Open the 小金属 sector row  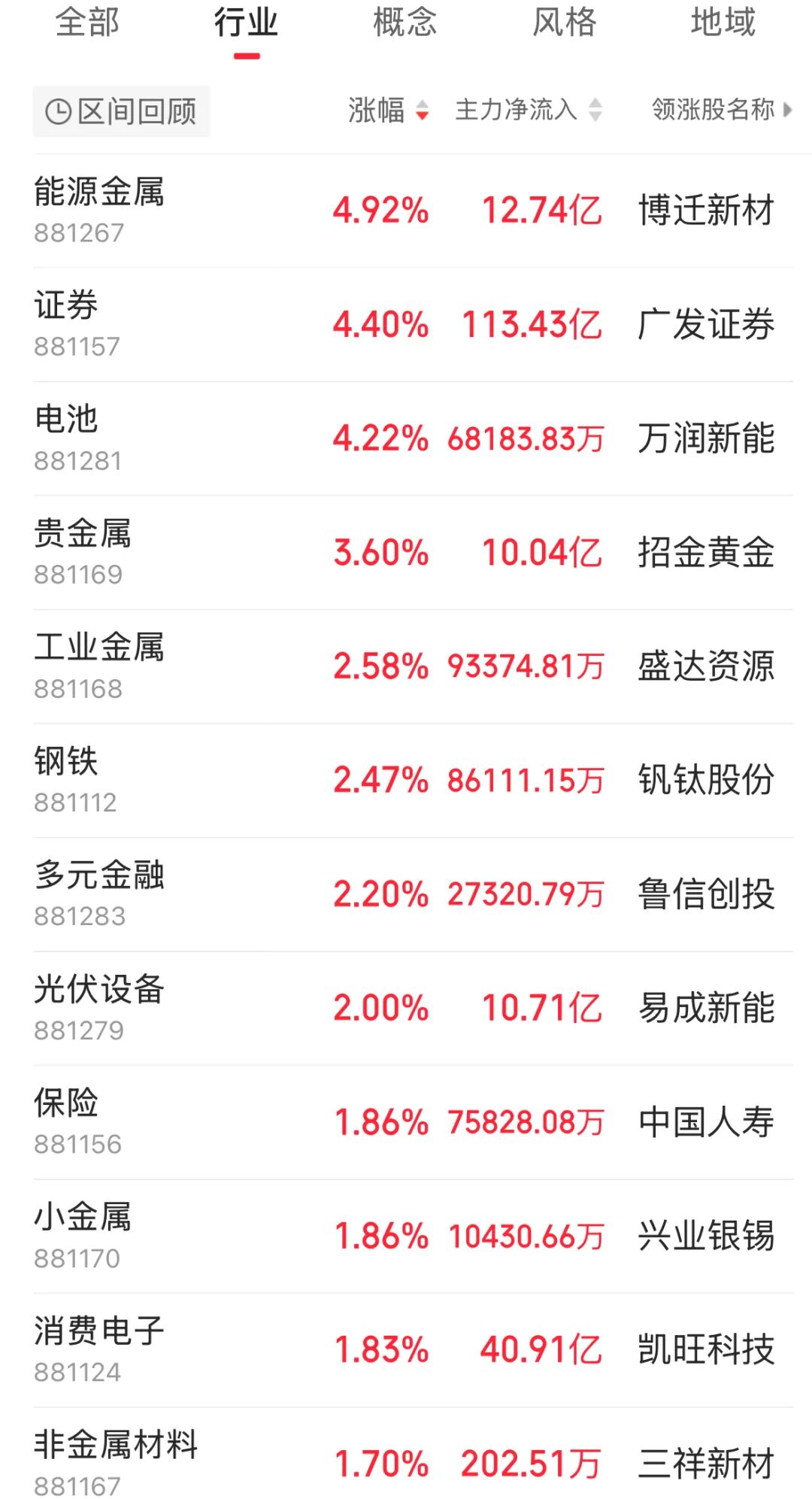point(413,1237)
